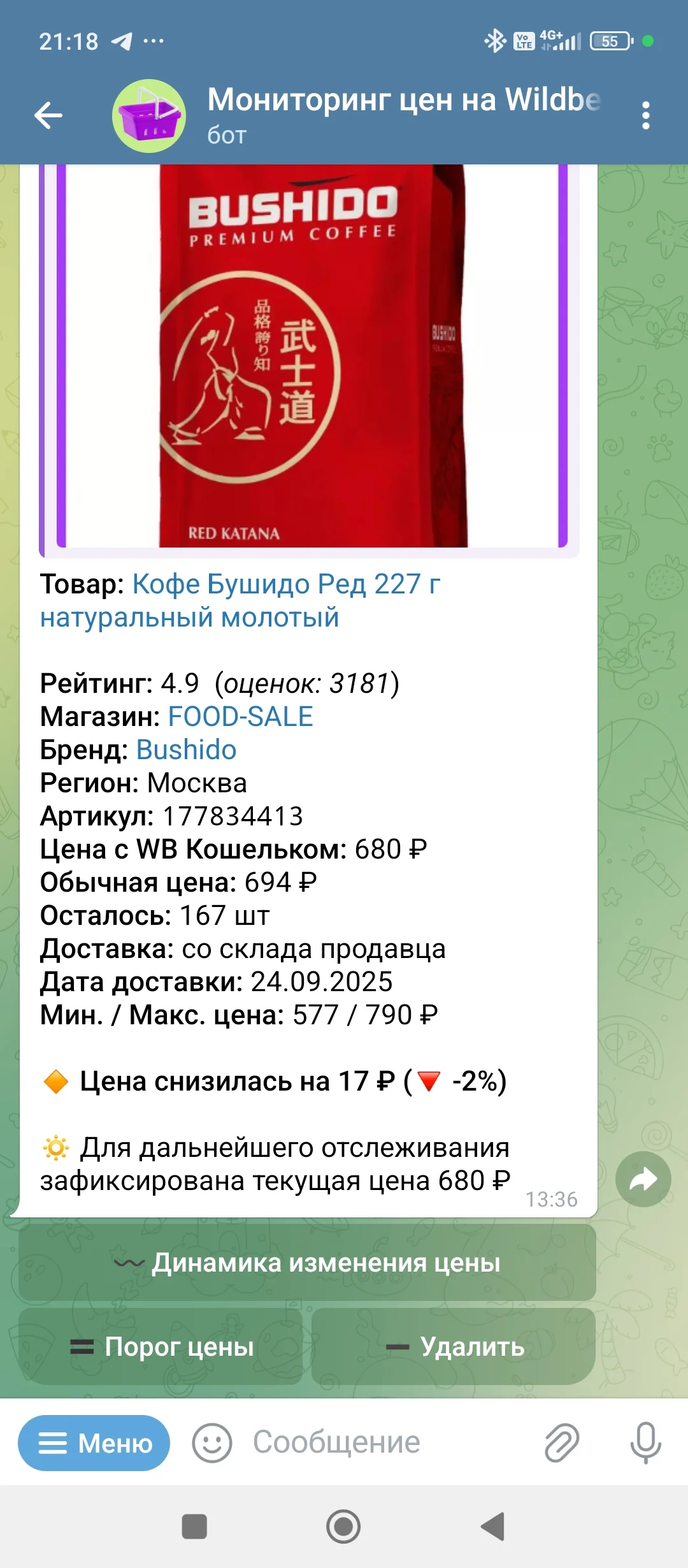Open the attachment paperclip icon
The height and width of the screenshot is (1568, 688).
561,1443
